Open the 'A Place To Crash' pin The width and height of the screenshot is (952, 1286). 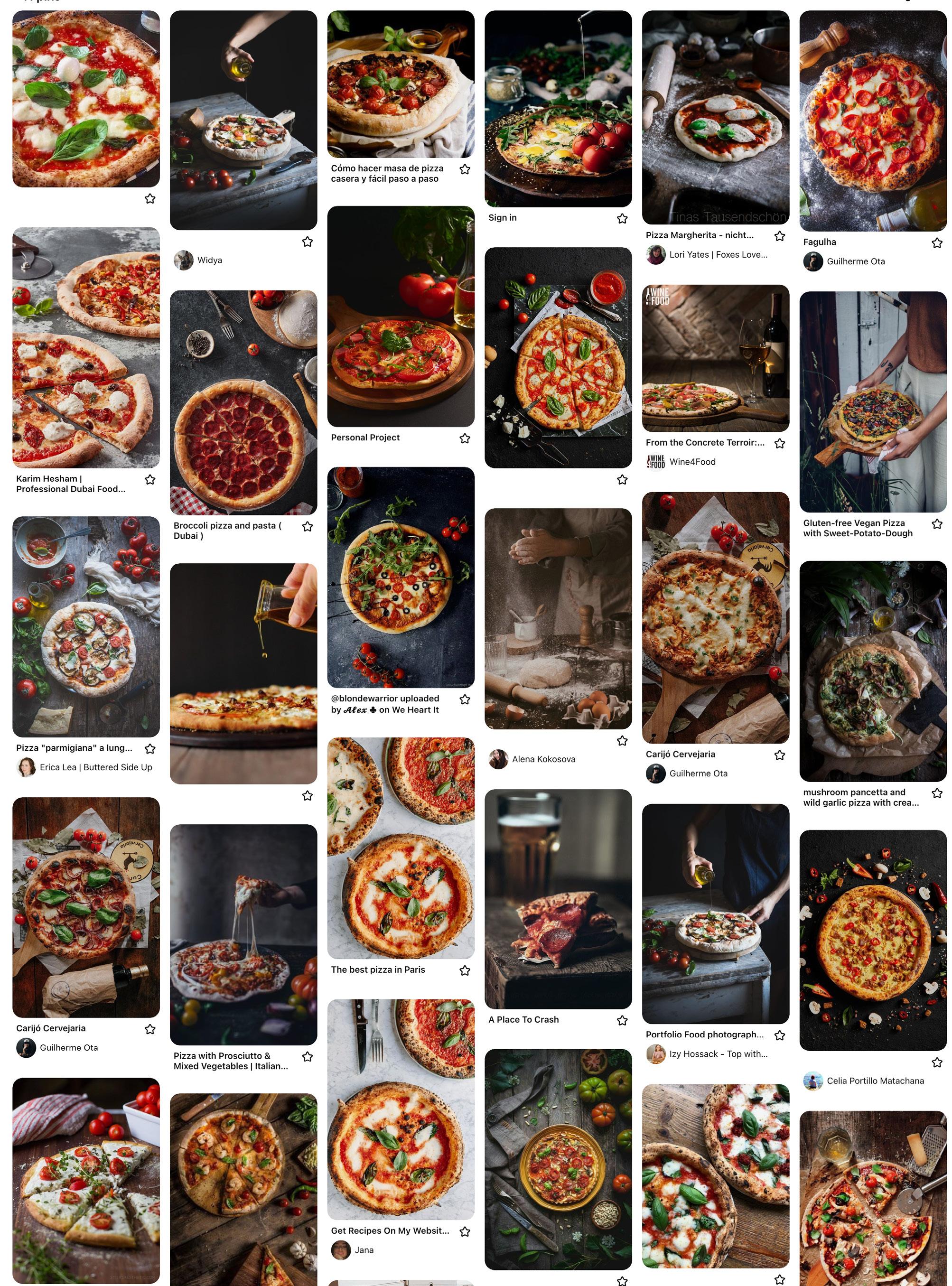558,899
